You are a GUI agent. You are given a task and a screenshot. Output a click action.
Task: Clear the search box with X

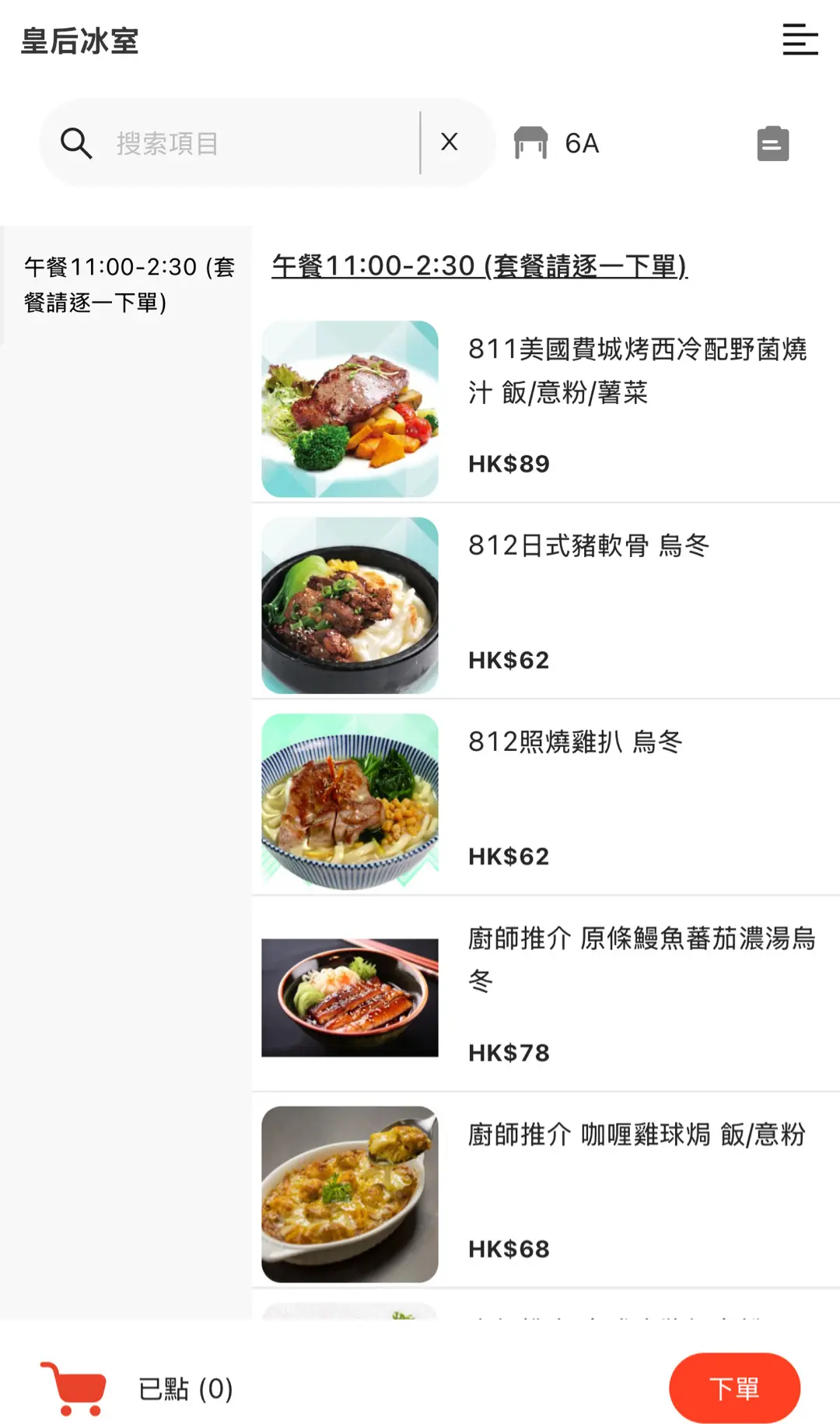450,142
